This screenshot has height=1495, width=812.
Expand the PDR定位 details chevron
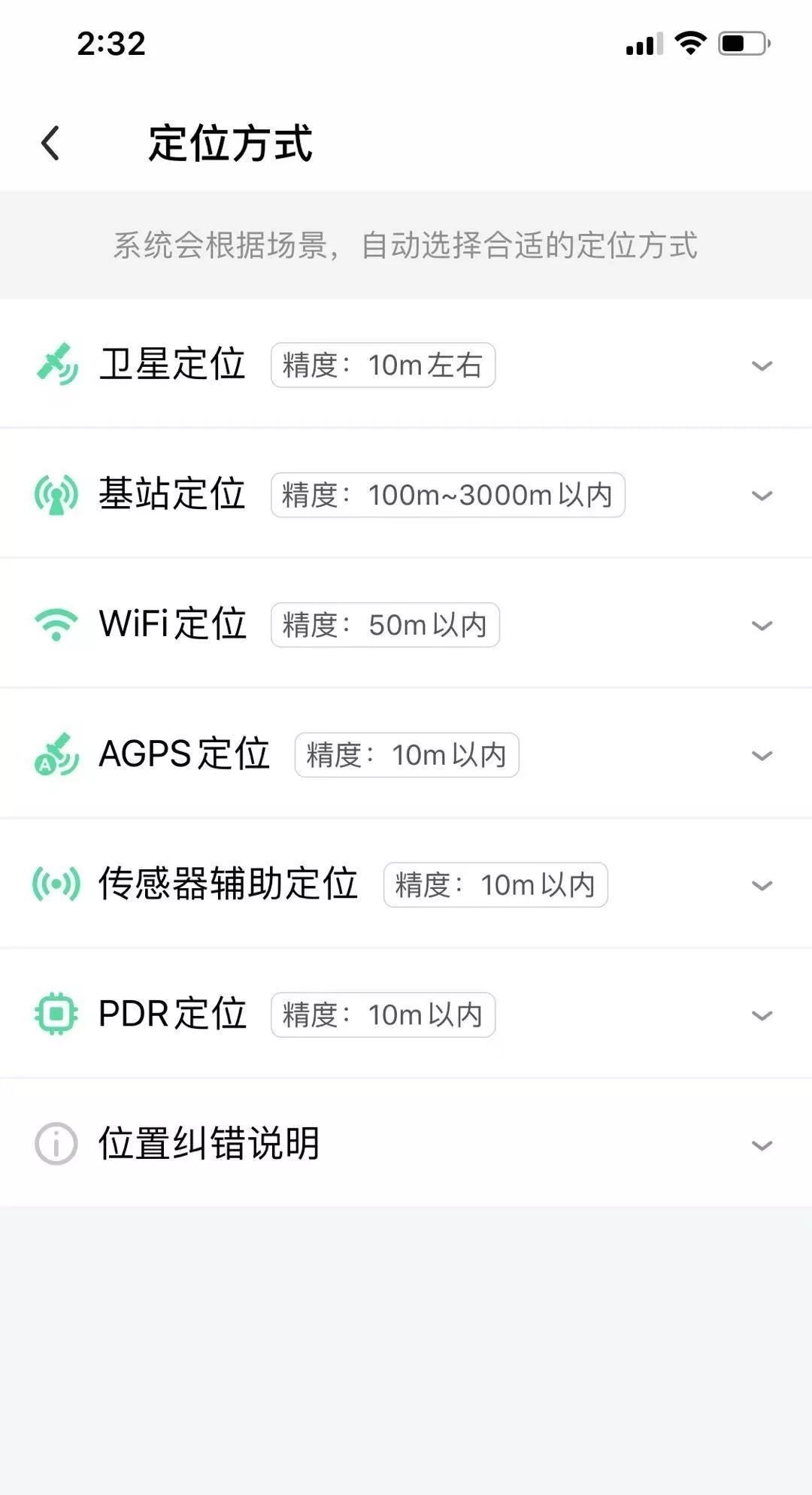click(x=762, y=1015)
